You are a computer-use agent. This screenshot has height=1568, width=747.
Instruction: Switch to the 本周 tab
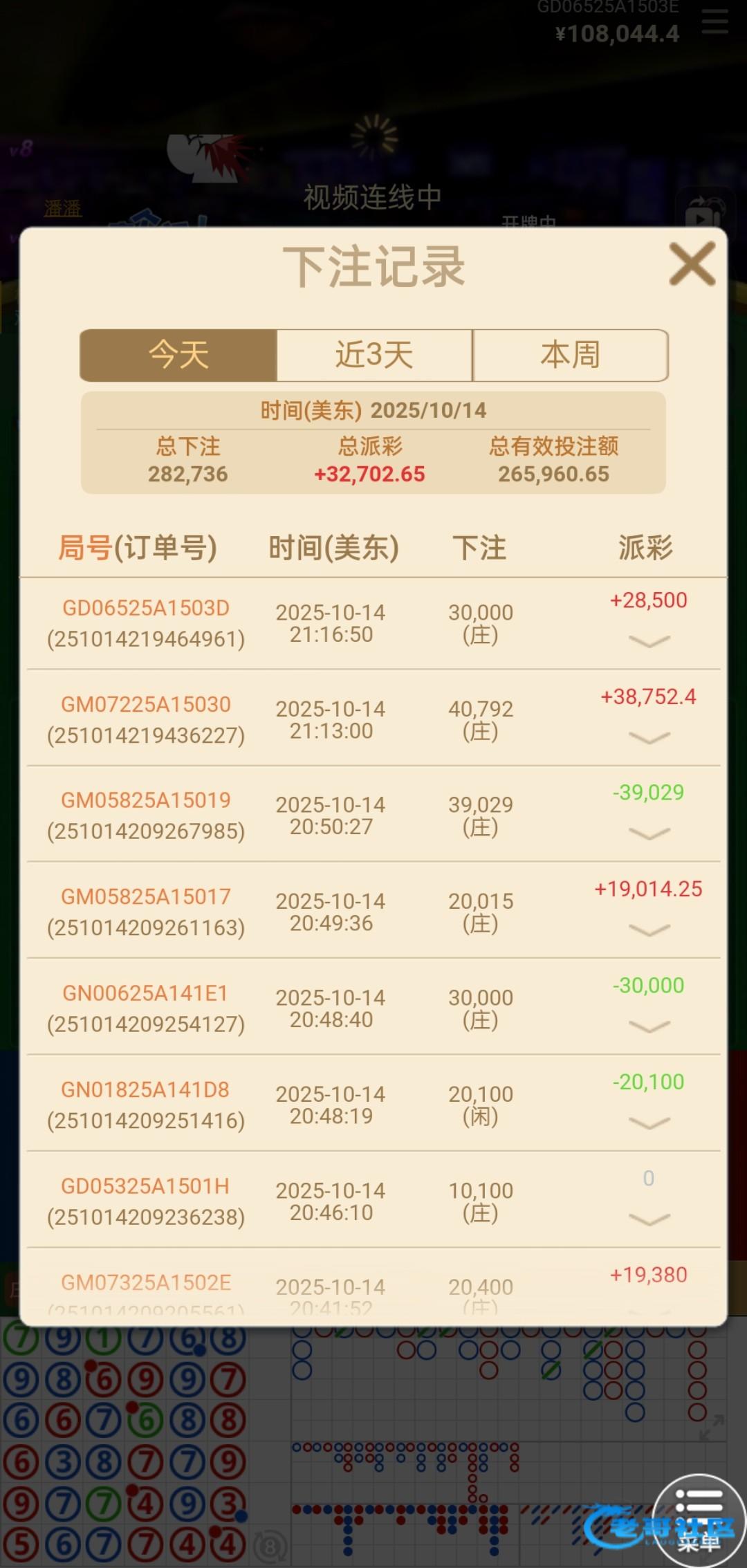570,356
